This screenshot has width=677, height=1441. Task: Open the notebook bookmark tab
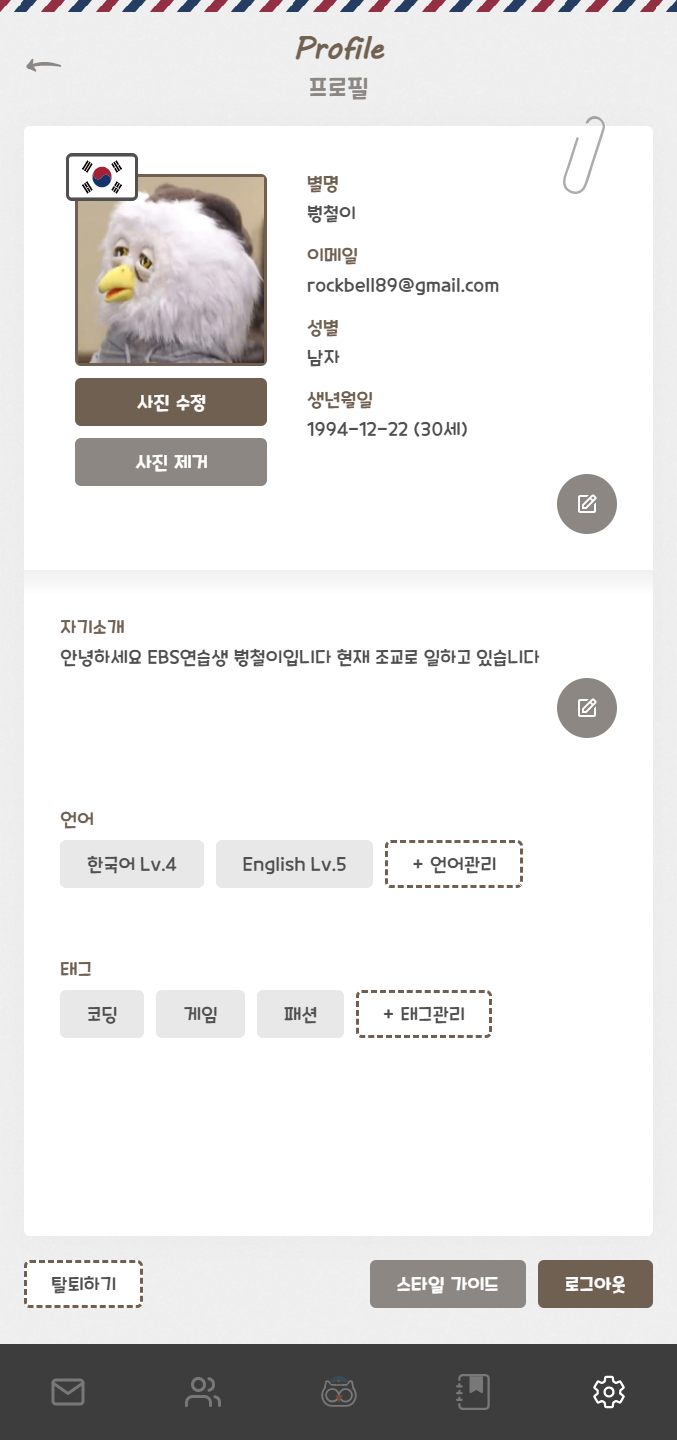(473, 1392)
